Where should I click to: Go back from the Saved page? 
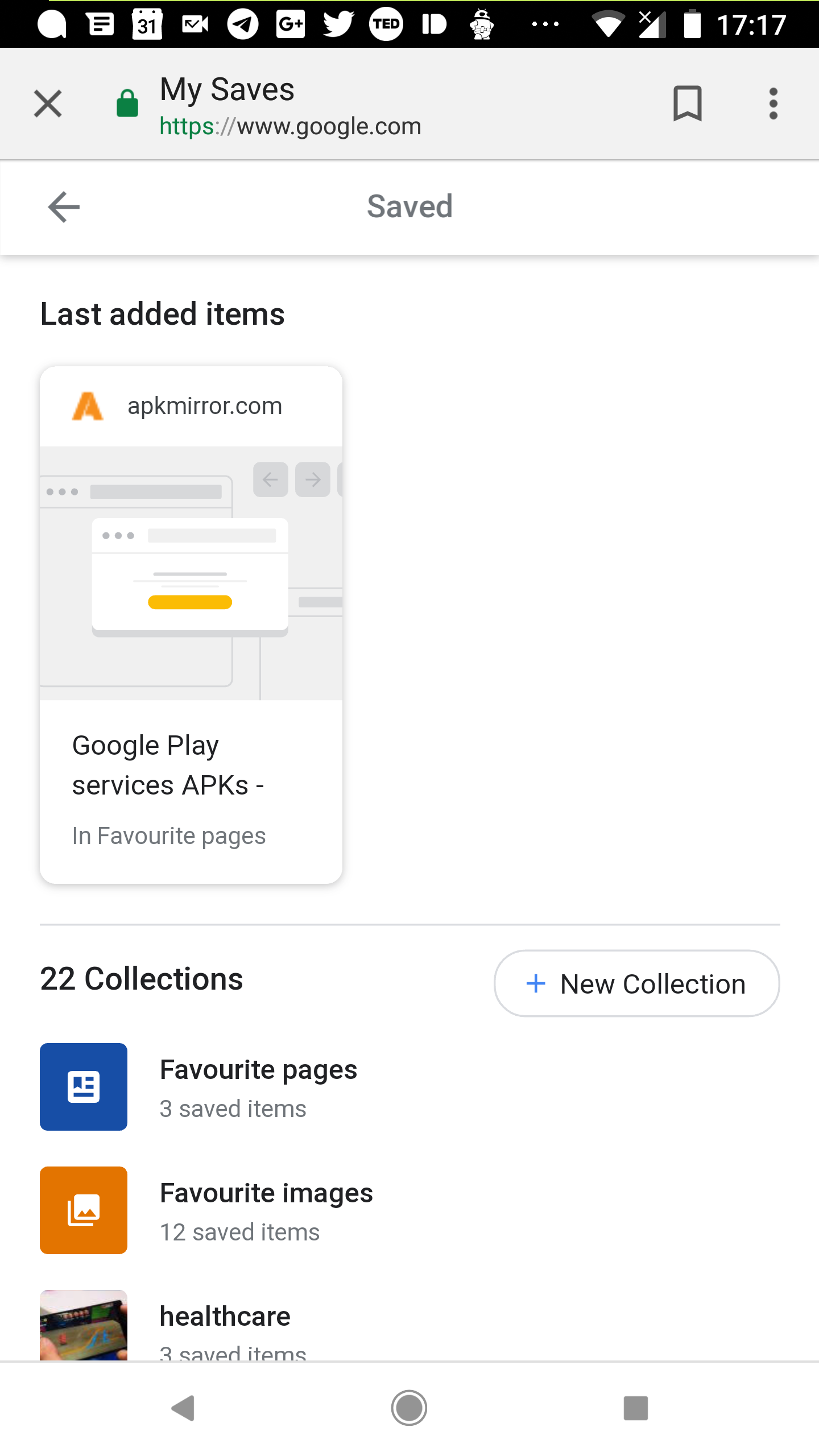point(64,207)
